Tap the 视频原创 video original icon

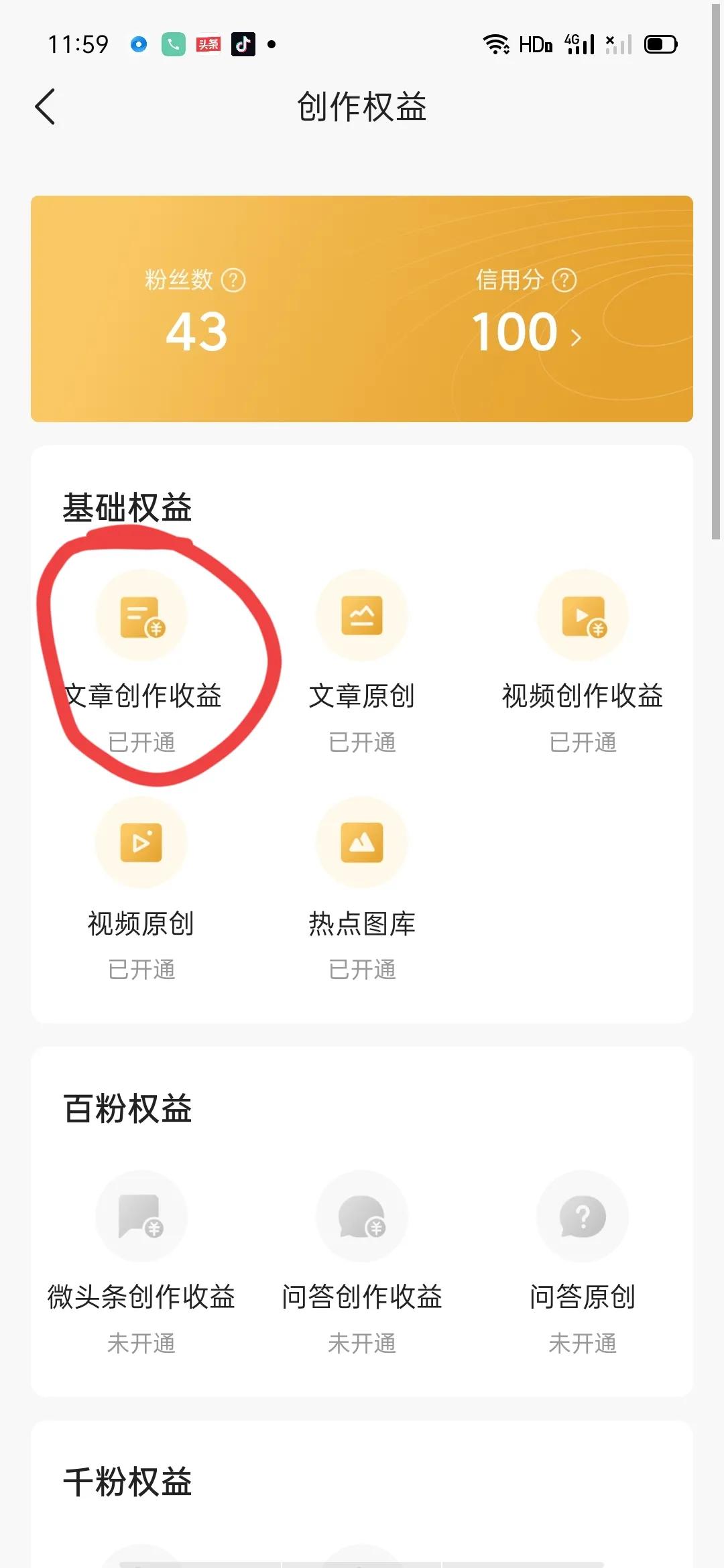(x=142, y=842)
